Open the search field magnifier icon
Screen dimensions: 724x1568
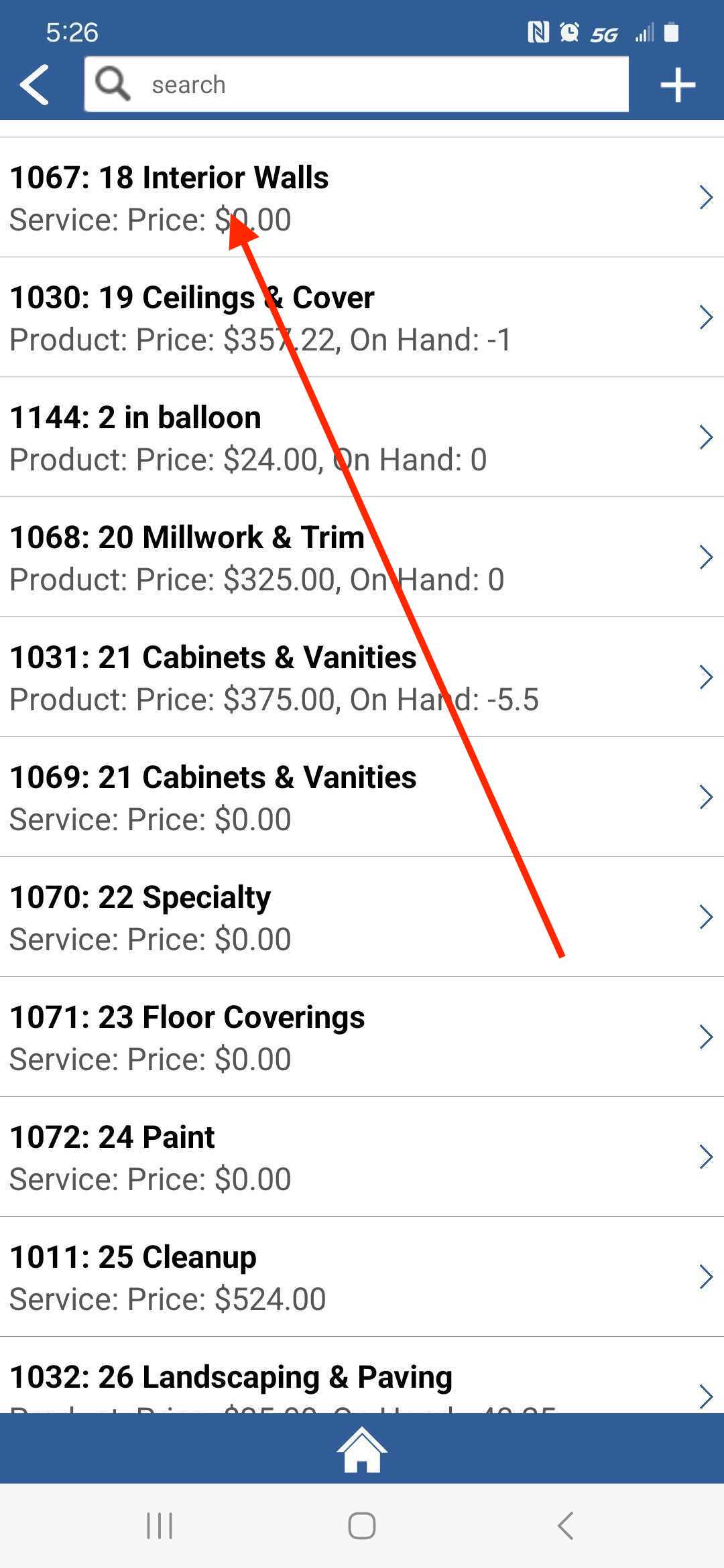112,83
